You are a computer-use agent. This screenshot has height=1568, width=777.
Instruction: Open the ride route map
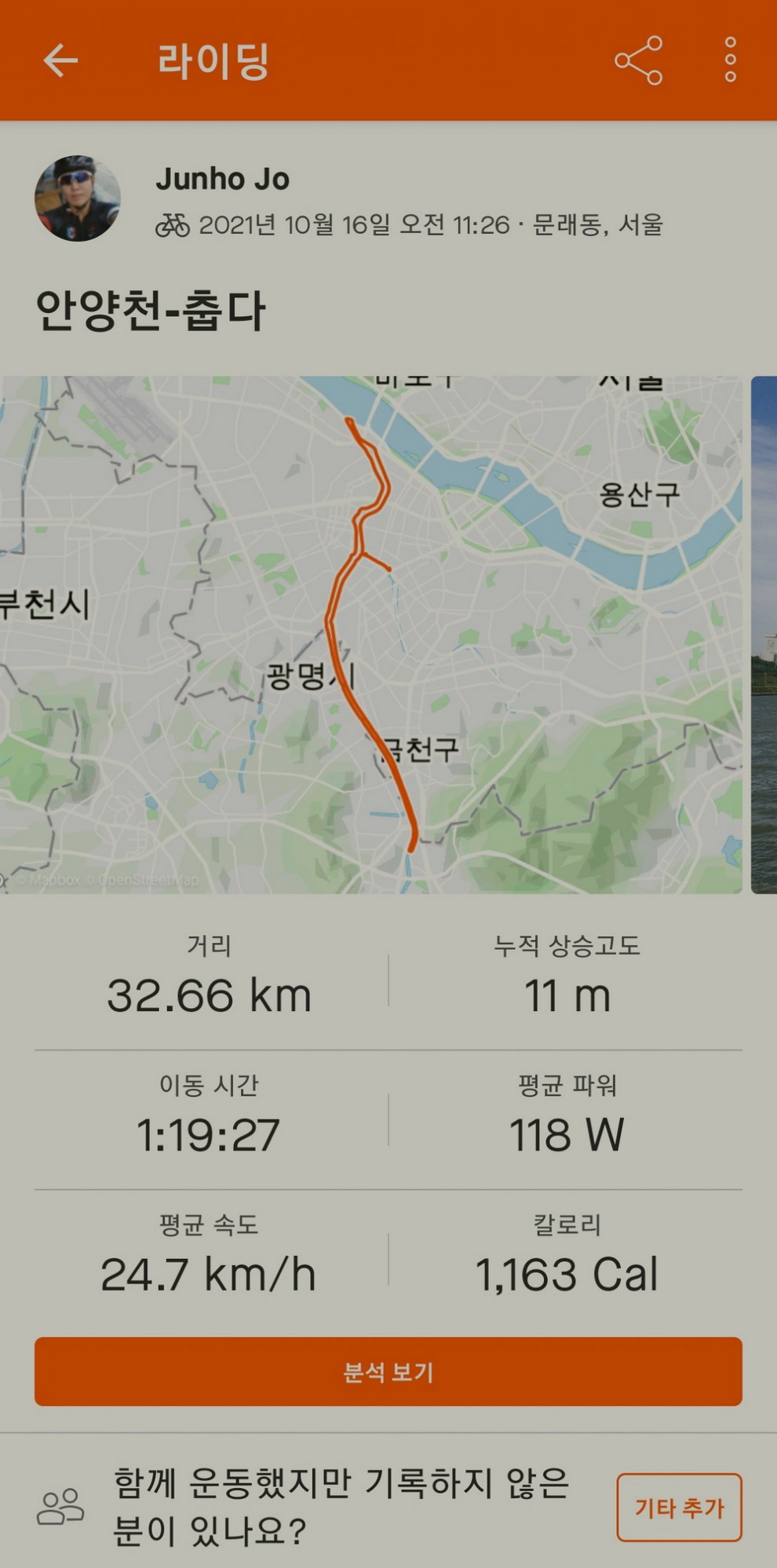[x=370, y=635]
